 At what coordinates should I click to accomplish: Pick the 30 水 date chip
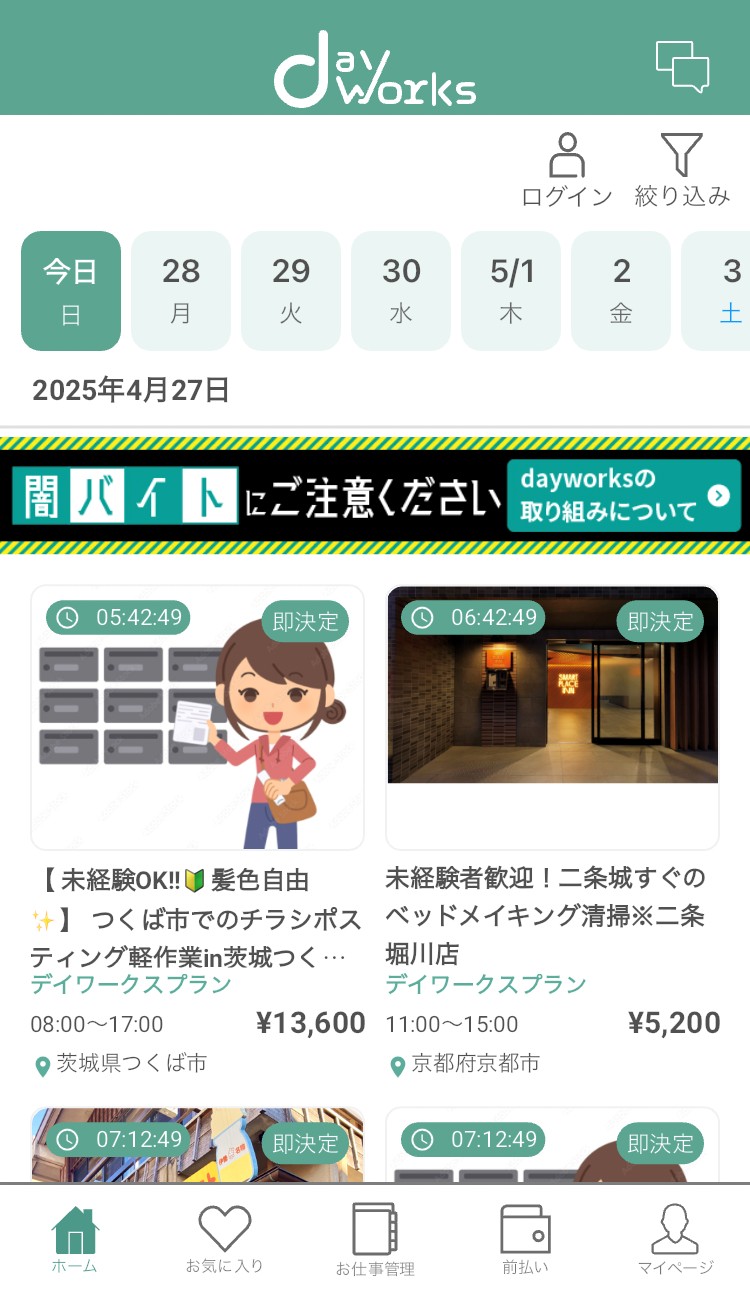(401, 291)
